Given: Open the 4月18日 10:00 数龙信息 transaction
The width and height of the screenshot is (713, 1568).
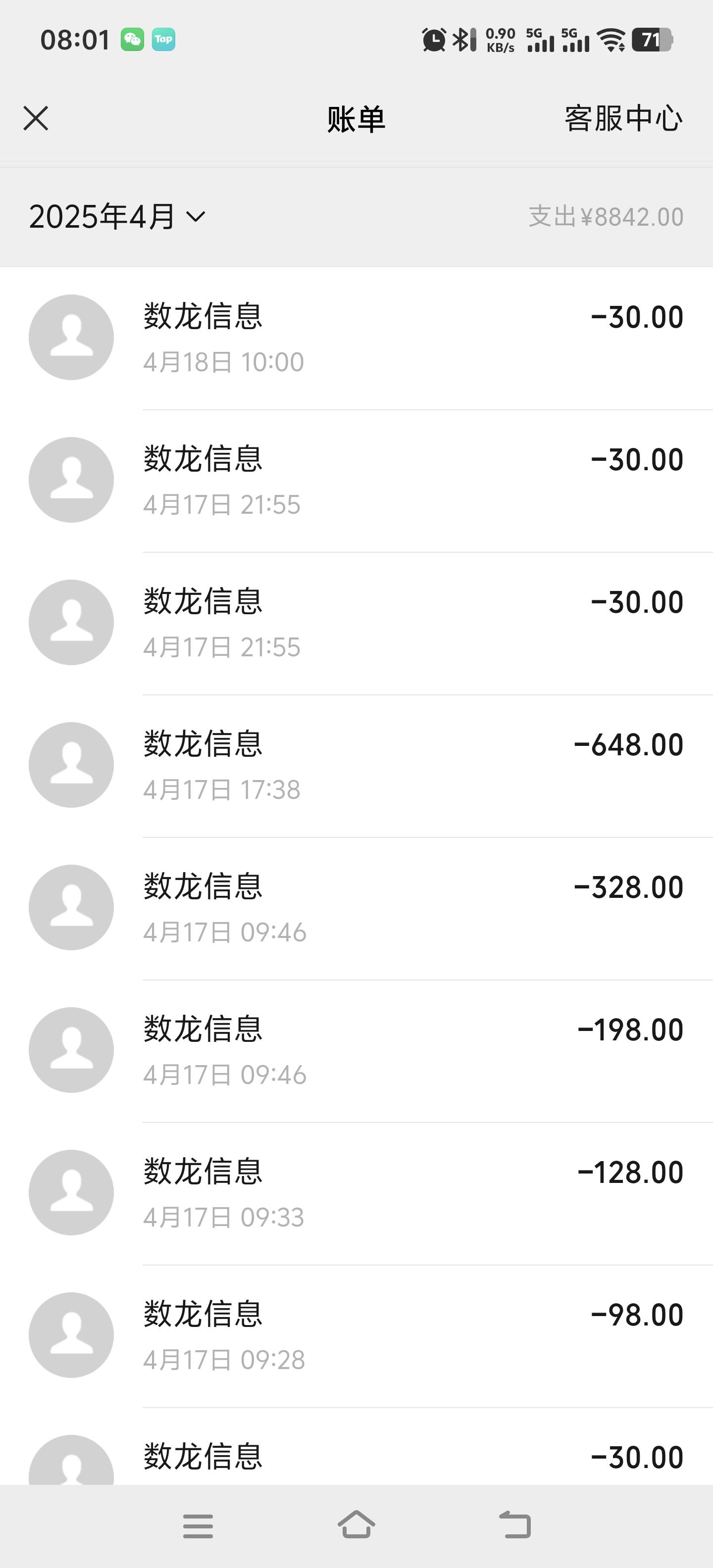Looking at the screenshot, I should 356,339.
